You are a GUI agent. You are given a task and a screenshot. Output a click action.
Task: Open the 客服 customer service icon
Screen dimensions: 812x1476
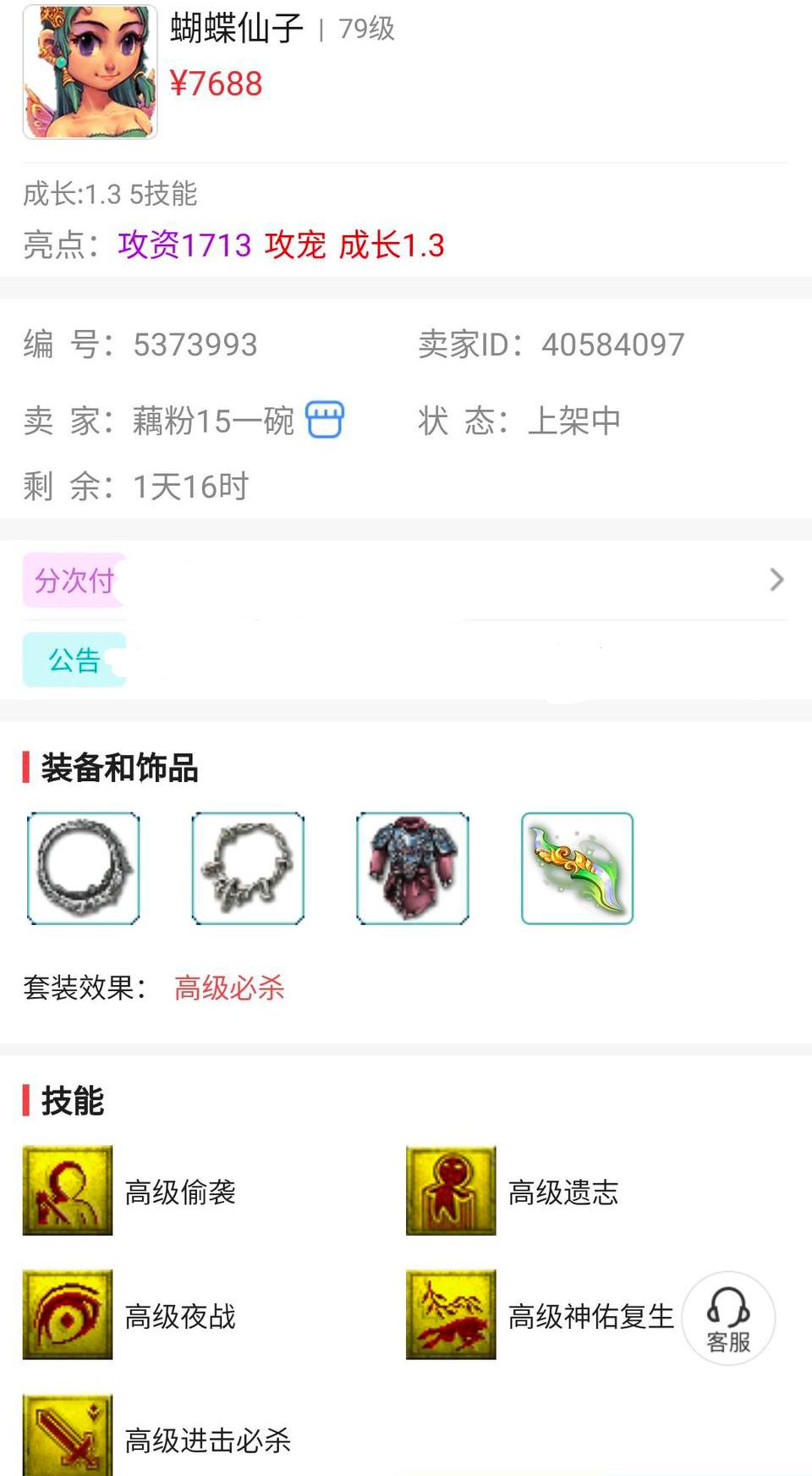[728, 1319]
